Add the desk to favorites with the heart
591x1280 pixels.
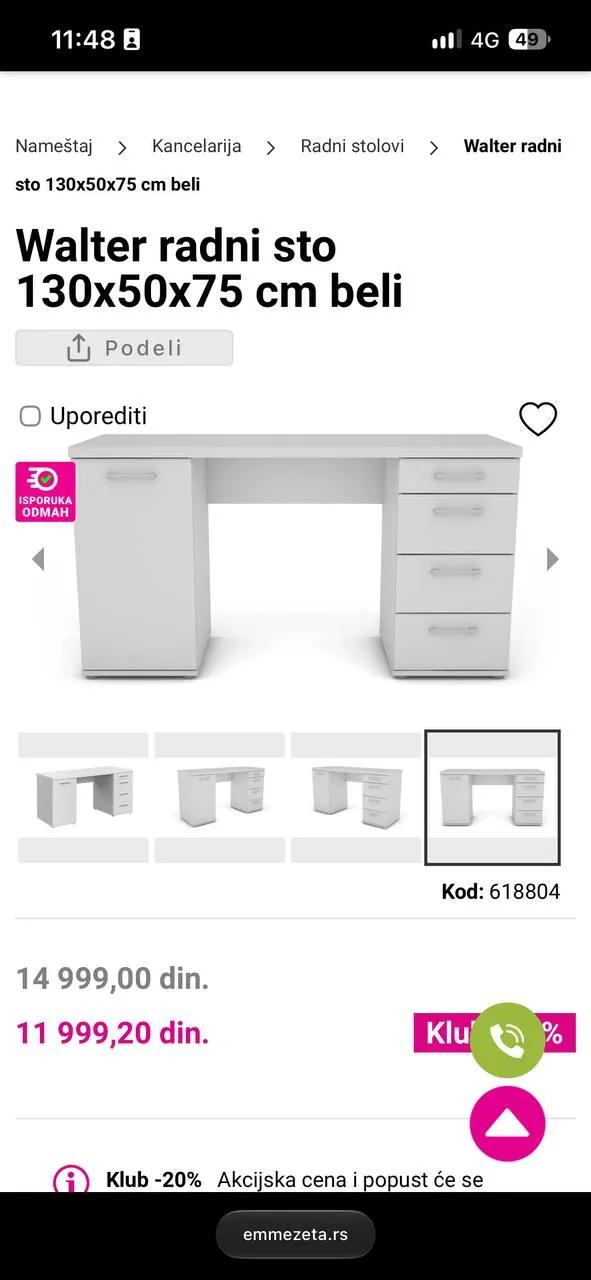pyautogui.click(x=538, y=418)
